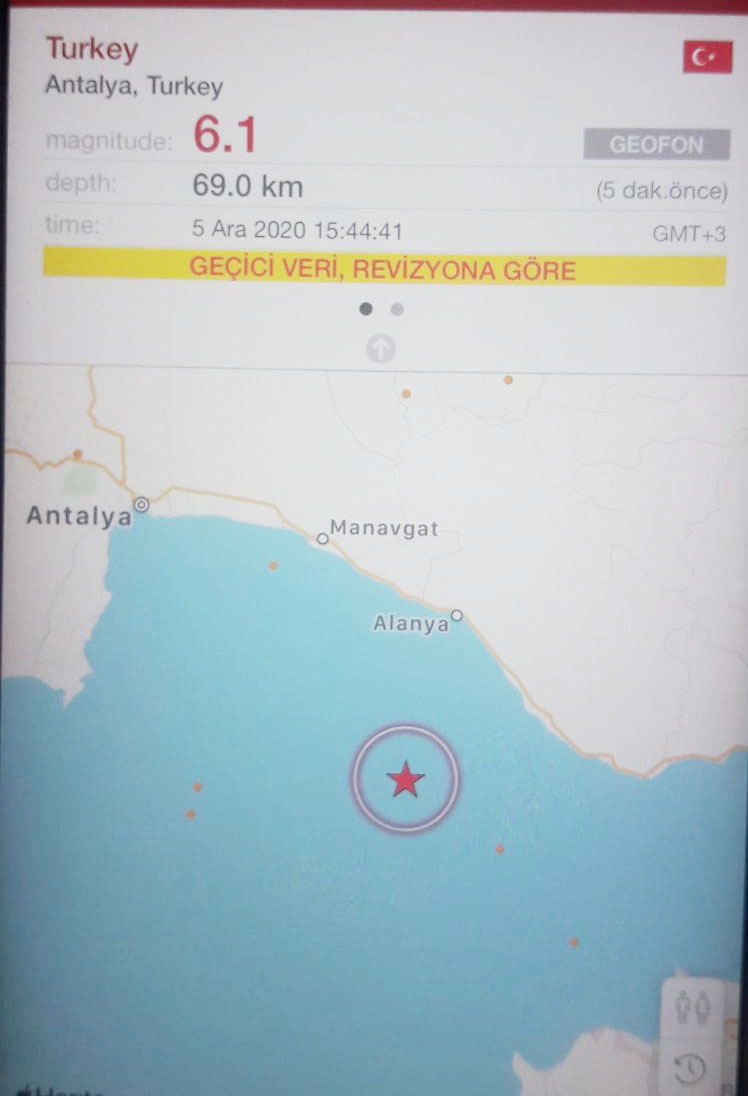Open the history clock icon on map
Viewport: 748px width, 1096px height.
coord(689,1069)
